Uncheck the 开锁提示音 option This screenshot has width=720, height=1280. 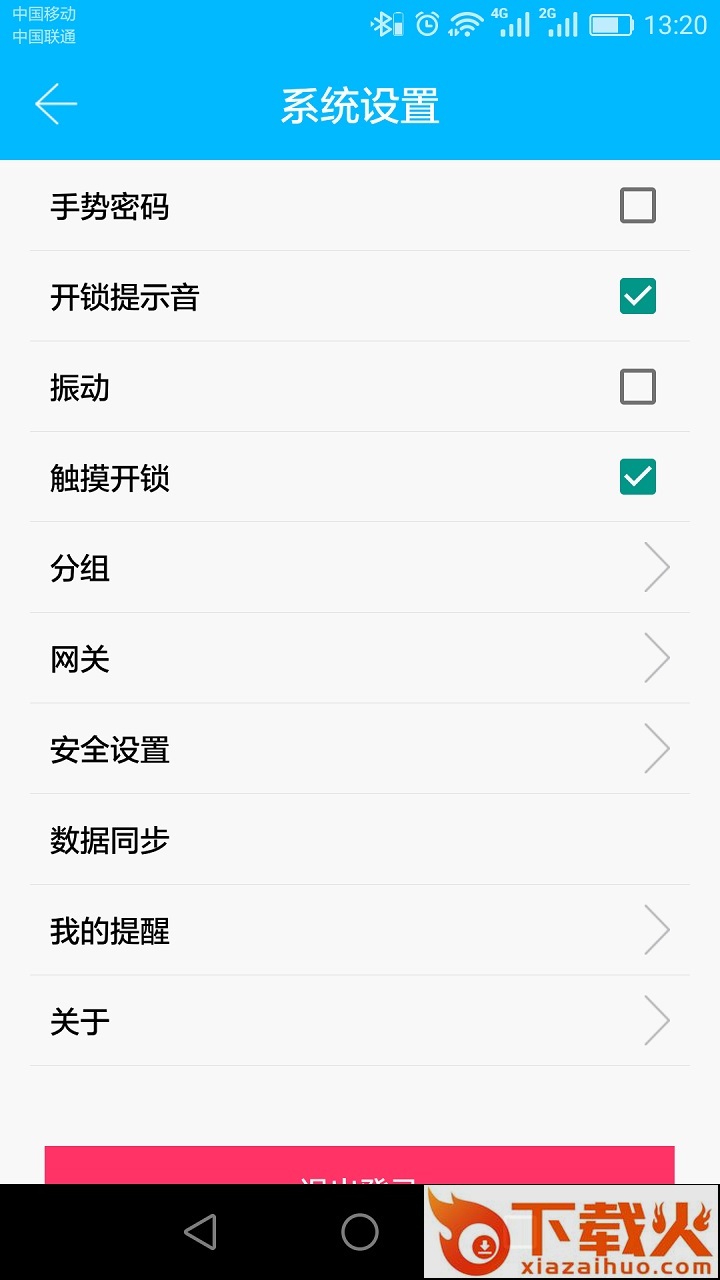638,296
